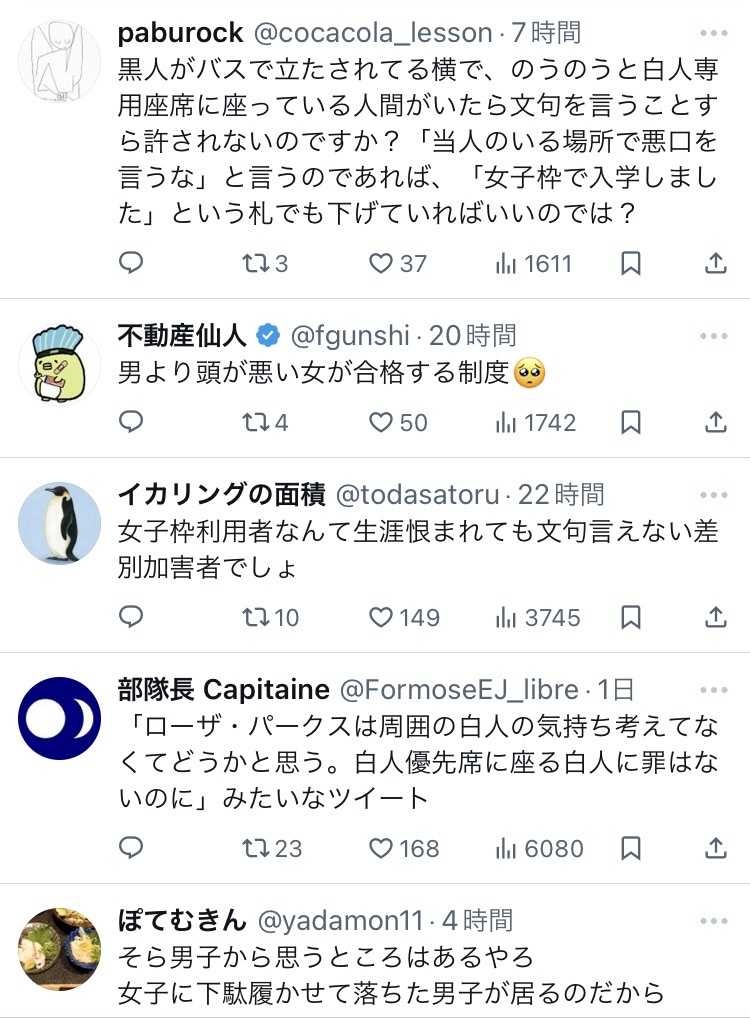Like the tweet by 不動産仙人

(381, 422)
